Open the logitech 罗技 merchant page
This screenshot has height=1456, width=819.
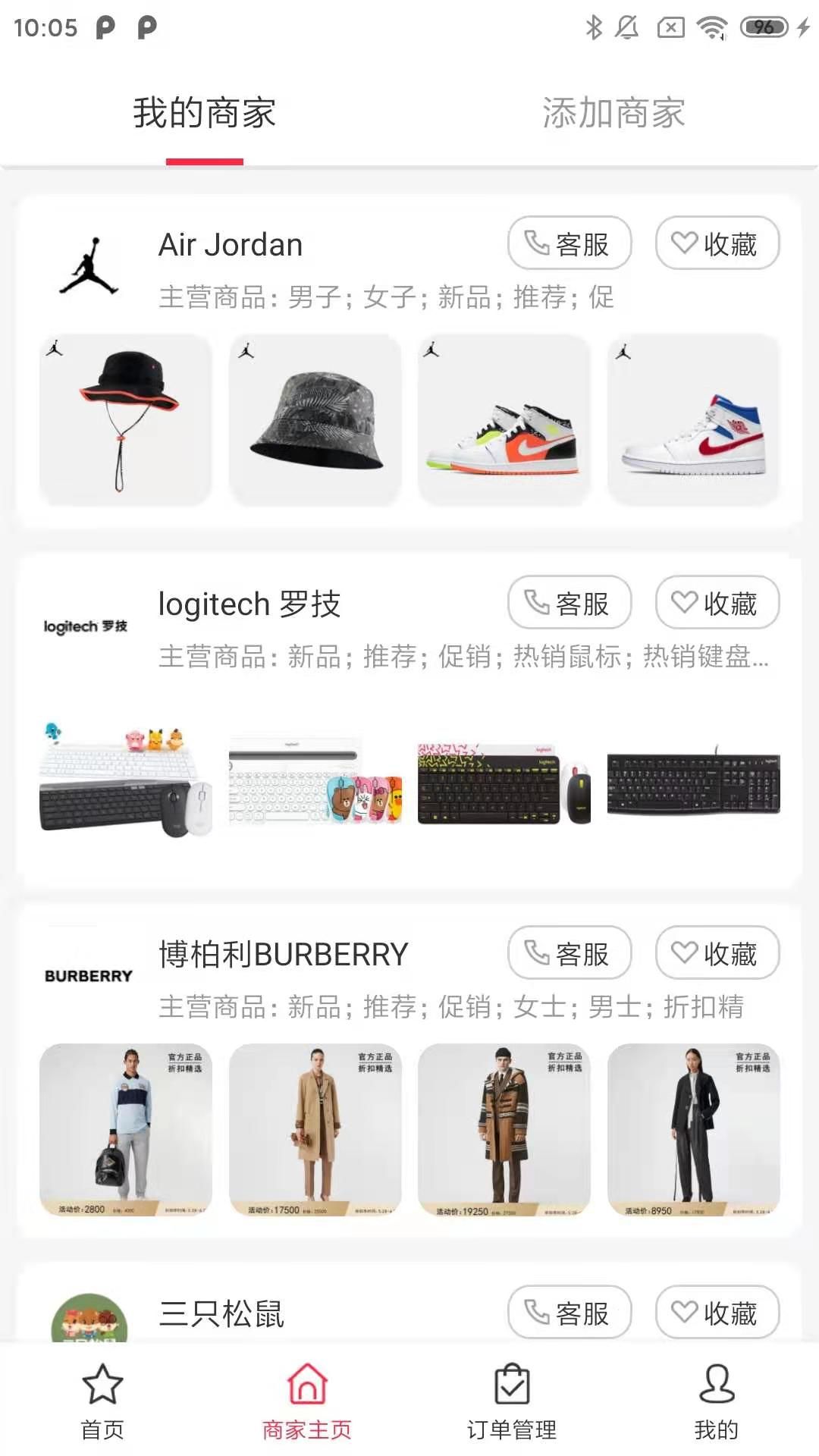[x=249, y=605]
